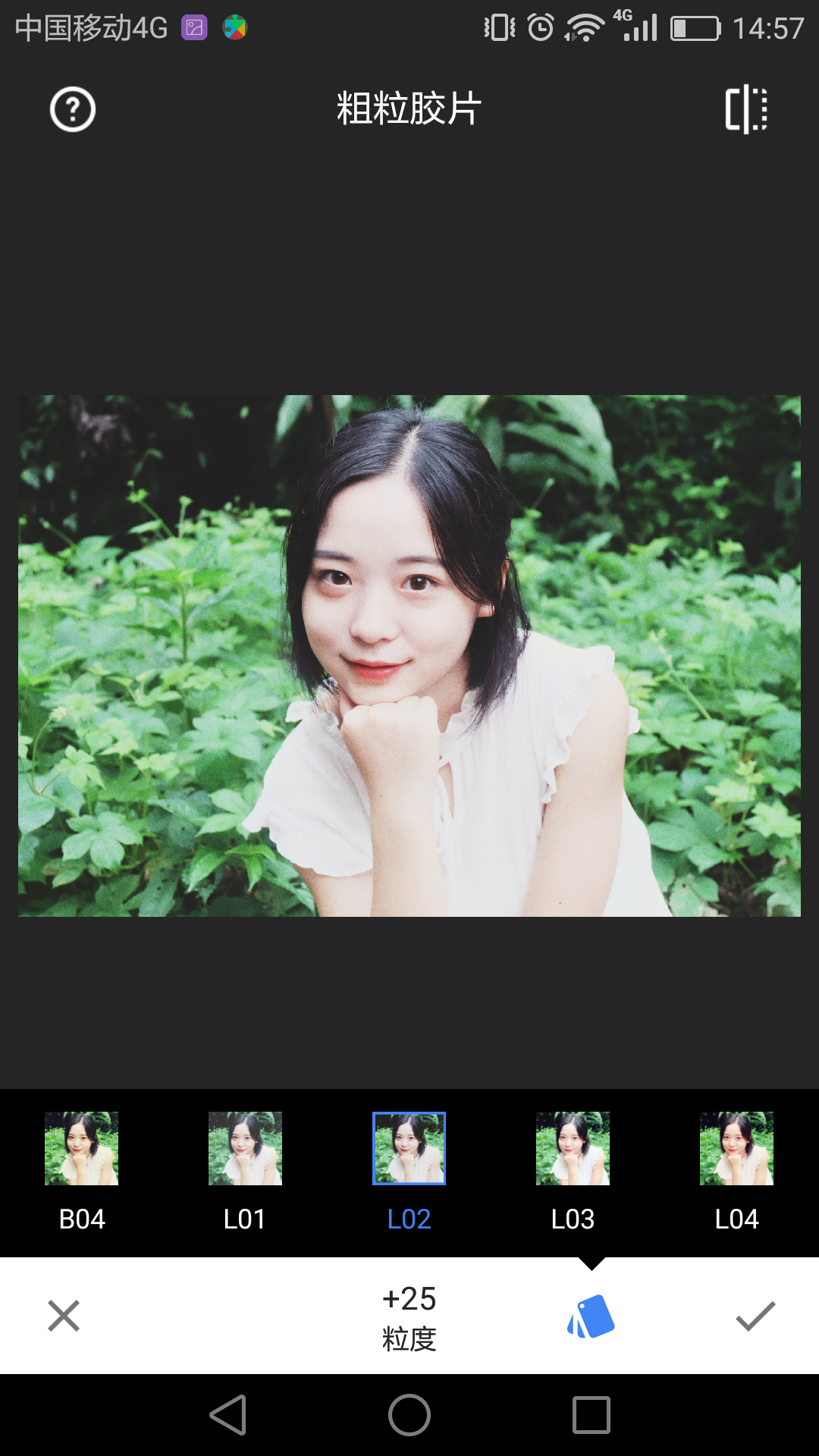This screenshot has width=819, height=1456.
Task: Cancel edits with the X button
Action: pos(64,1316)
